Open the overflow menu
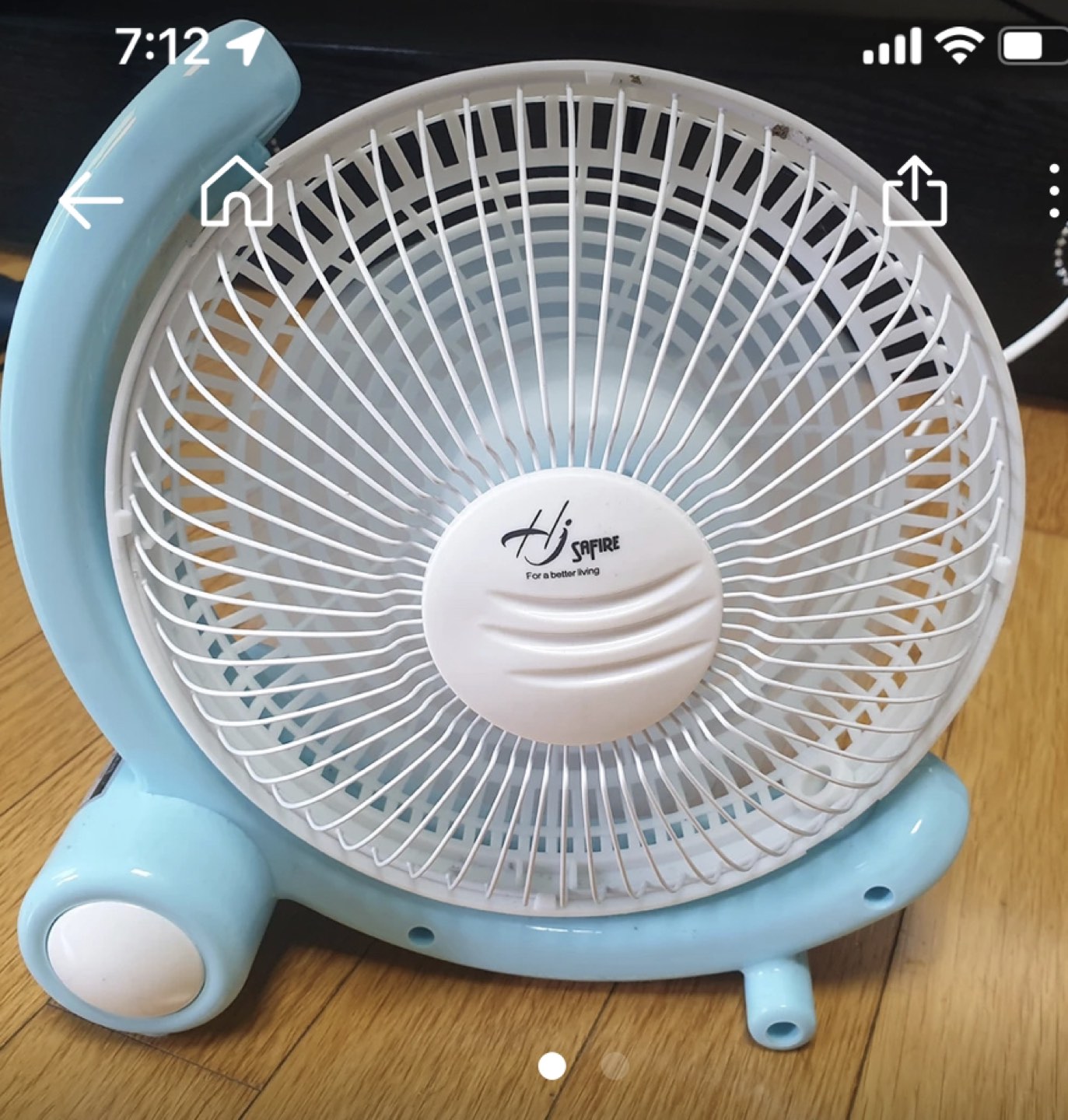The width and height of the screenshot is (1068, 1120). (x=1053, y=191)
